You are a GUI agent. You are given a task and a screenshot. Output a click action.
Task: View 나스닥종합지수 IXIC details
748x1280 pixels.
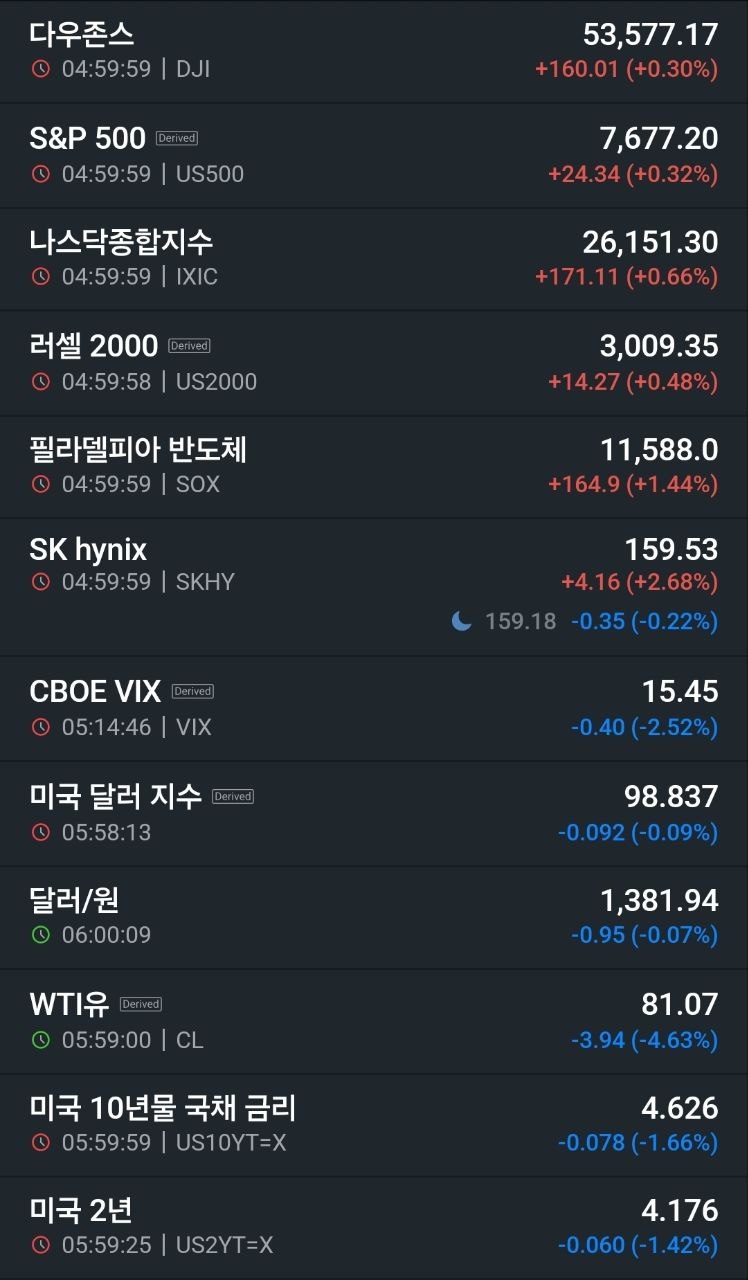pos(374,259)
